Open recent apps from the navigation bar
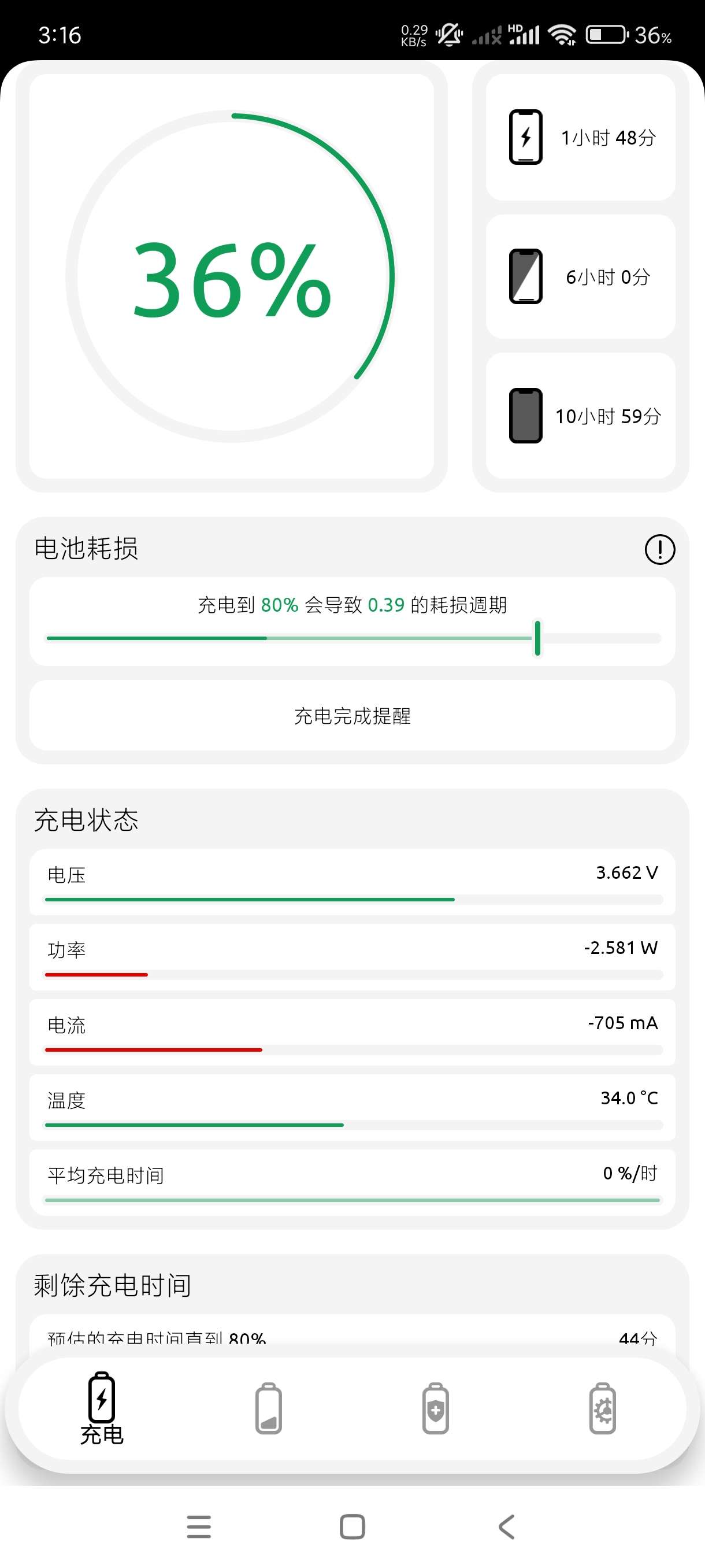 pyautogui.click(x=199, y=1526)
